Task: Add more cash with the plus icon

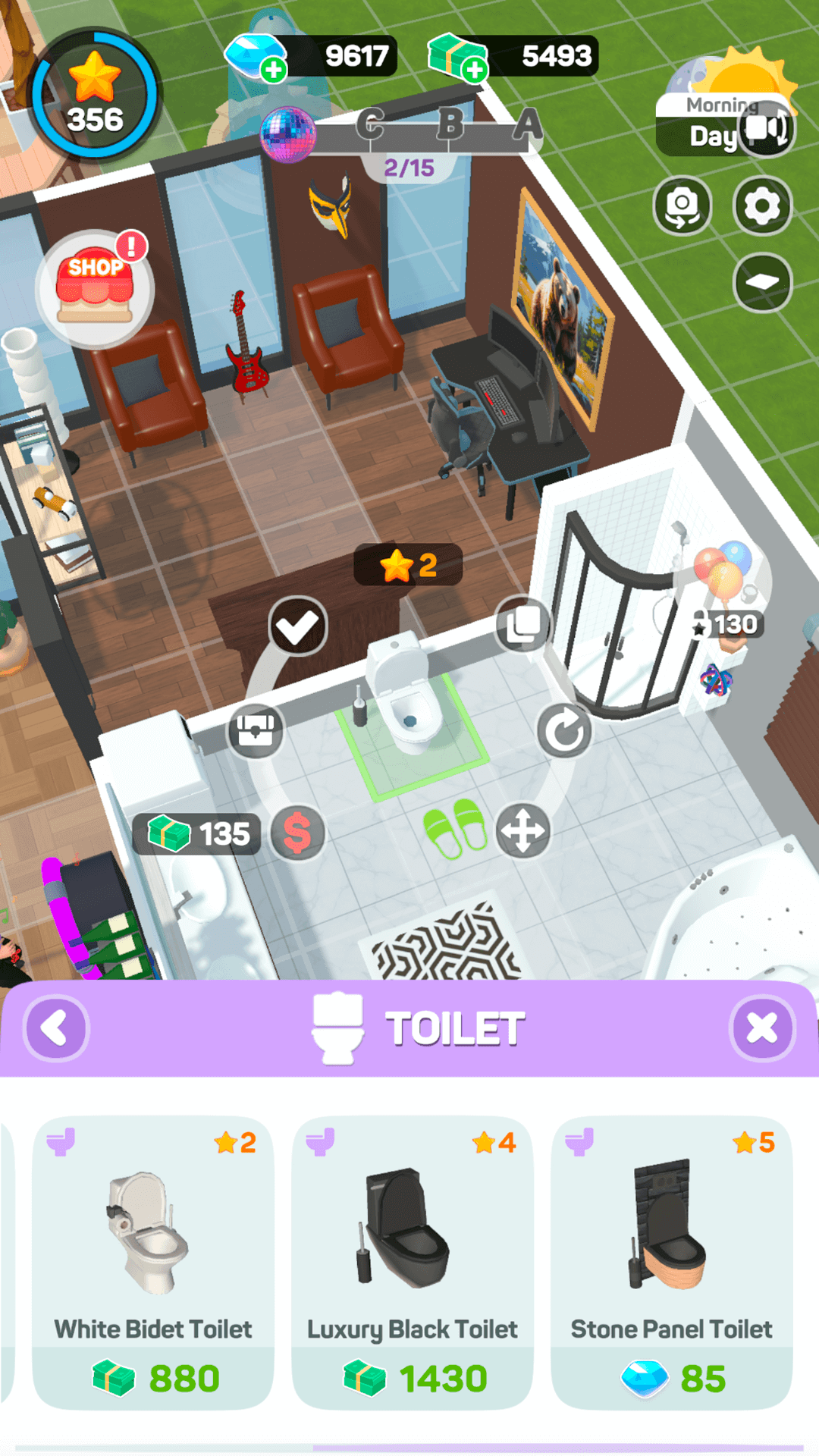Action: click(x=475, y=71)
